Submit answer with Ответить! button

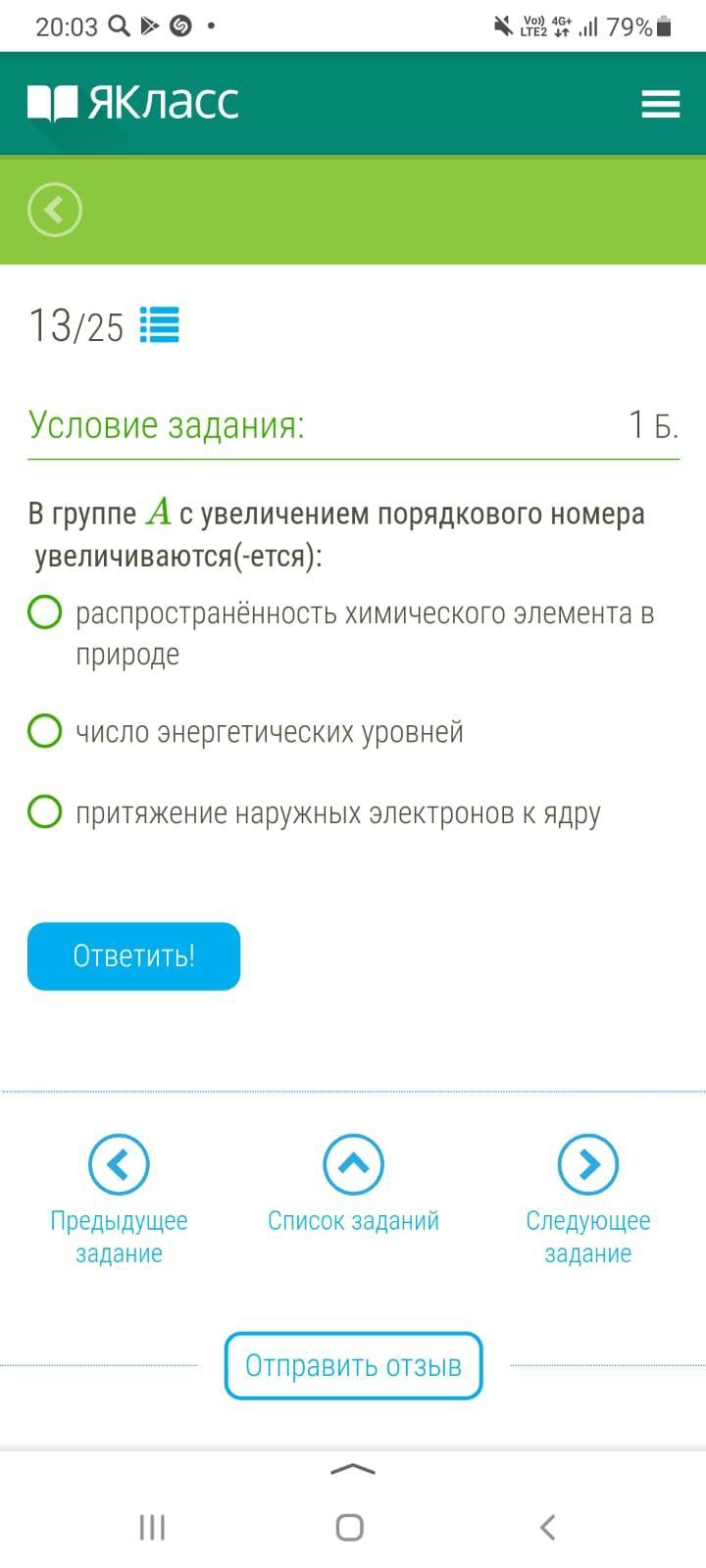point(133,955)
